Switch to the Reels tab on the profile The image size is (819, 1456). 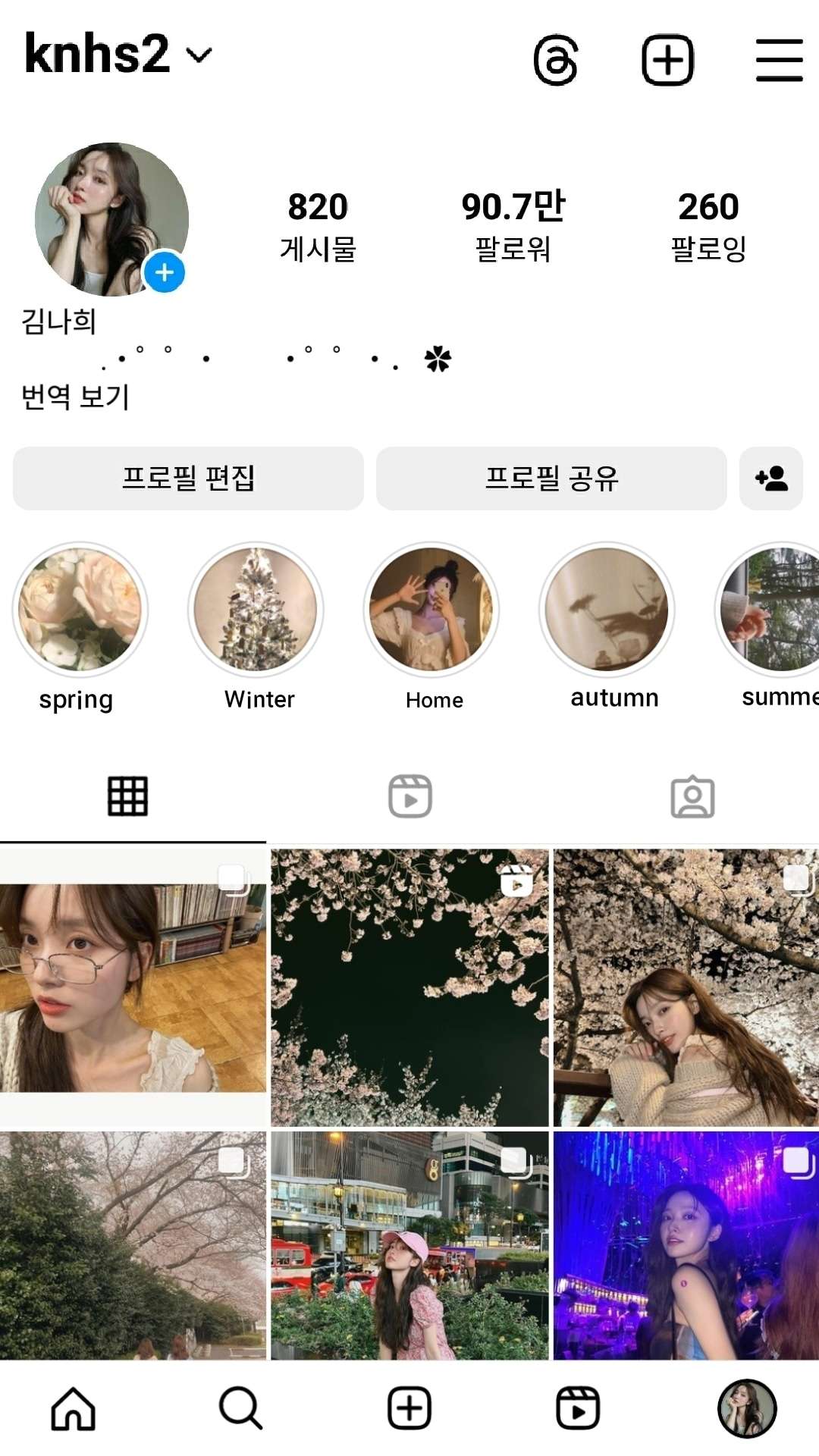click(x=410, y=796)
